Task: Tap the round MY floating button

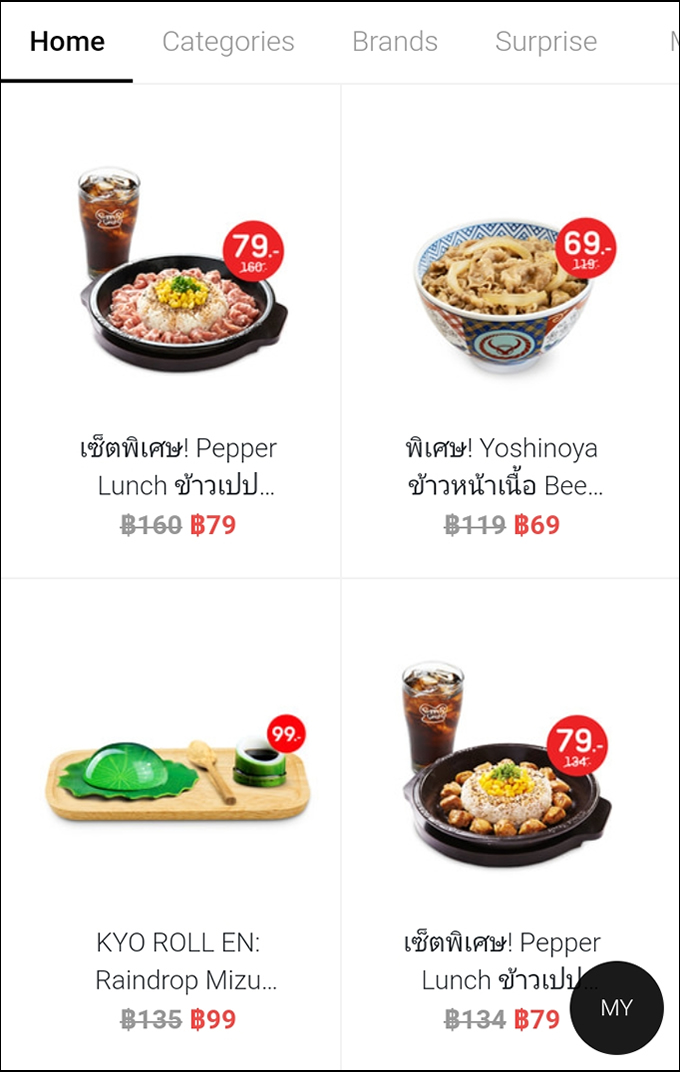Action: pos(616,1008)
